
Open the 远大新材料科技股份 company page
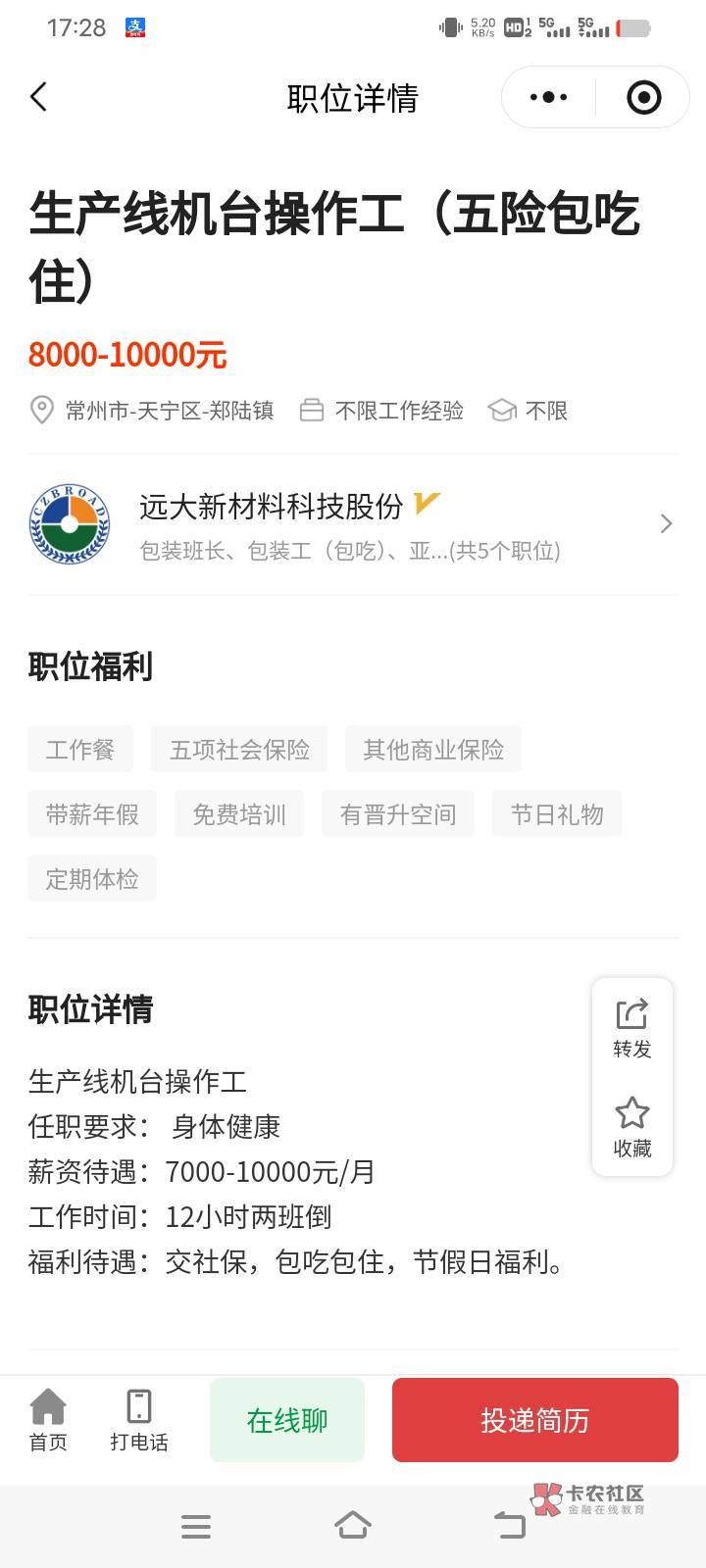pyautogui.click(x=352, y=525)
